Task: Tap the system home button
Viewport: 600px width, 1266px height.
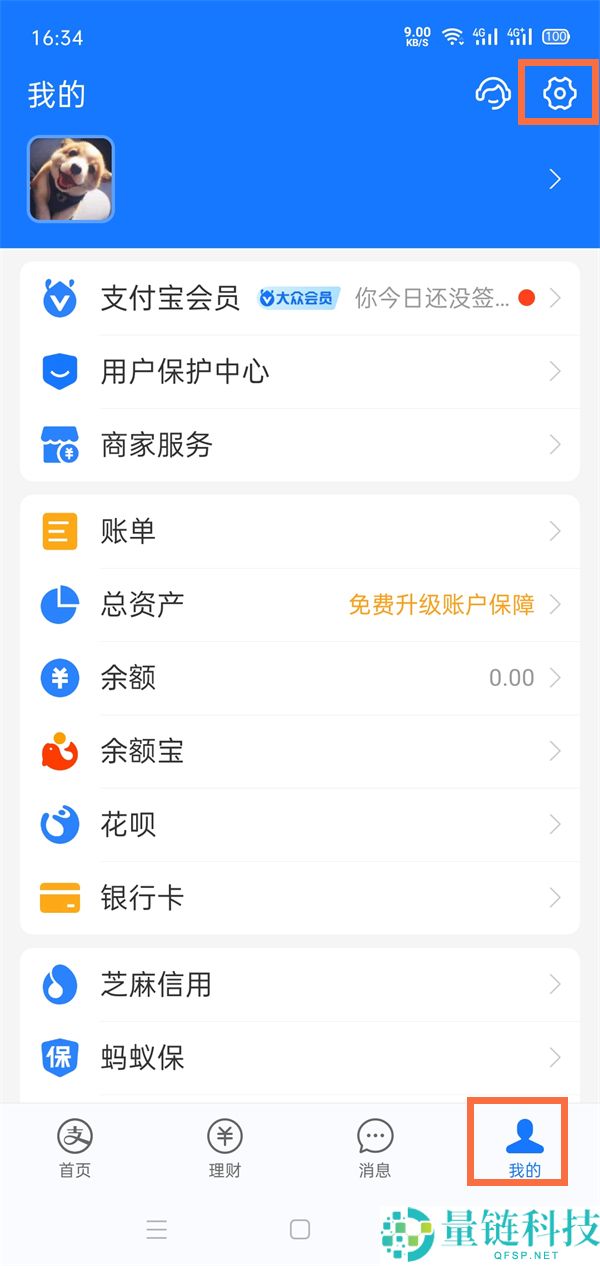Action: pos(300,1229)
